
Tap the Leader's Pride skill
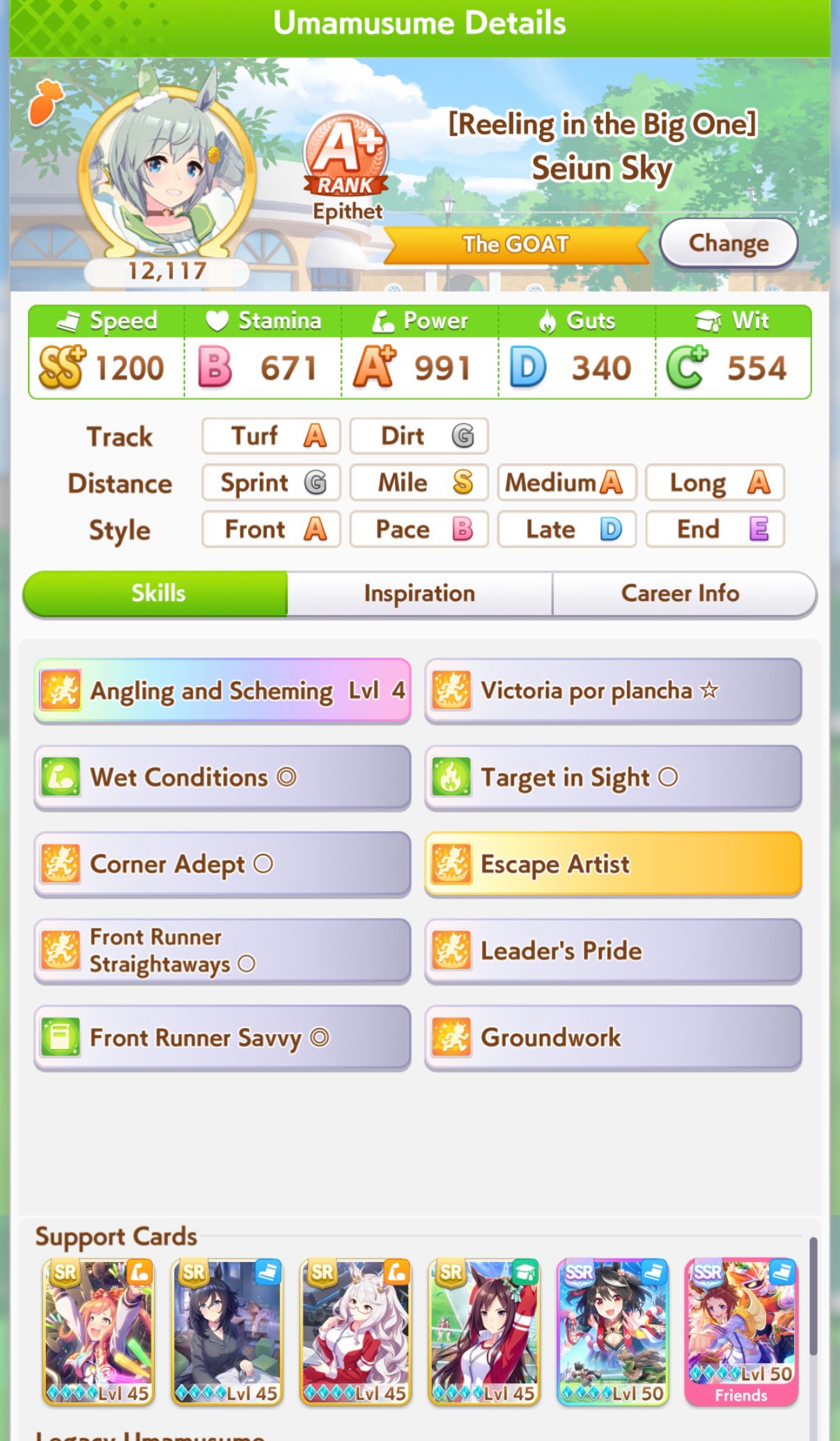click(x=613, y=951)
